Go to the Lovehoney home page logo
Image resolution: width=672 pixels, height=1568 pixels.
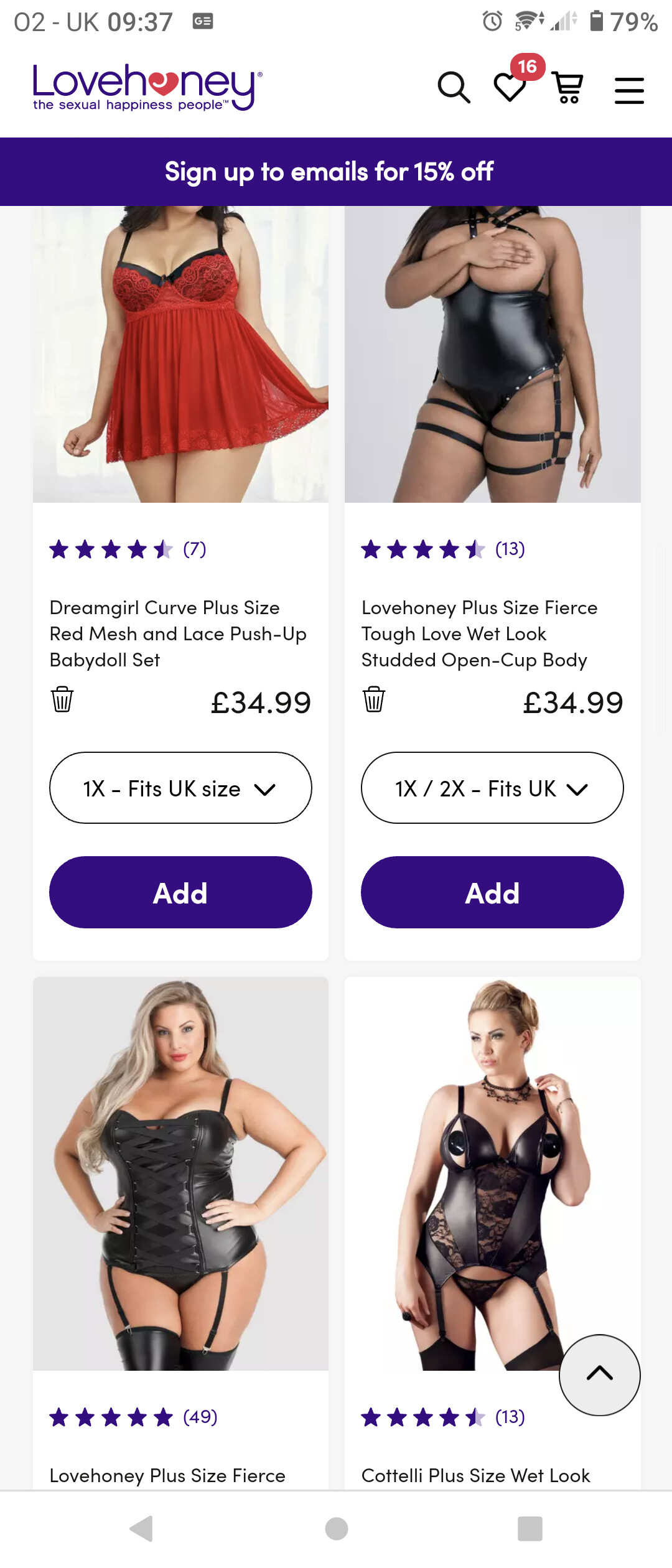[x=147, y=87]
